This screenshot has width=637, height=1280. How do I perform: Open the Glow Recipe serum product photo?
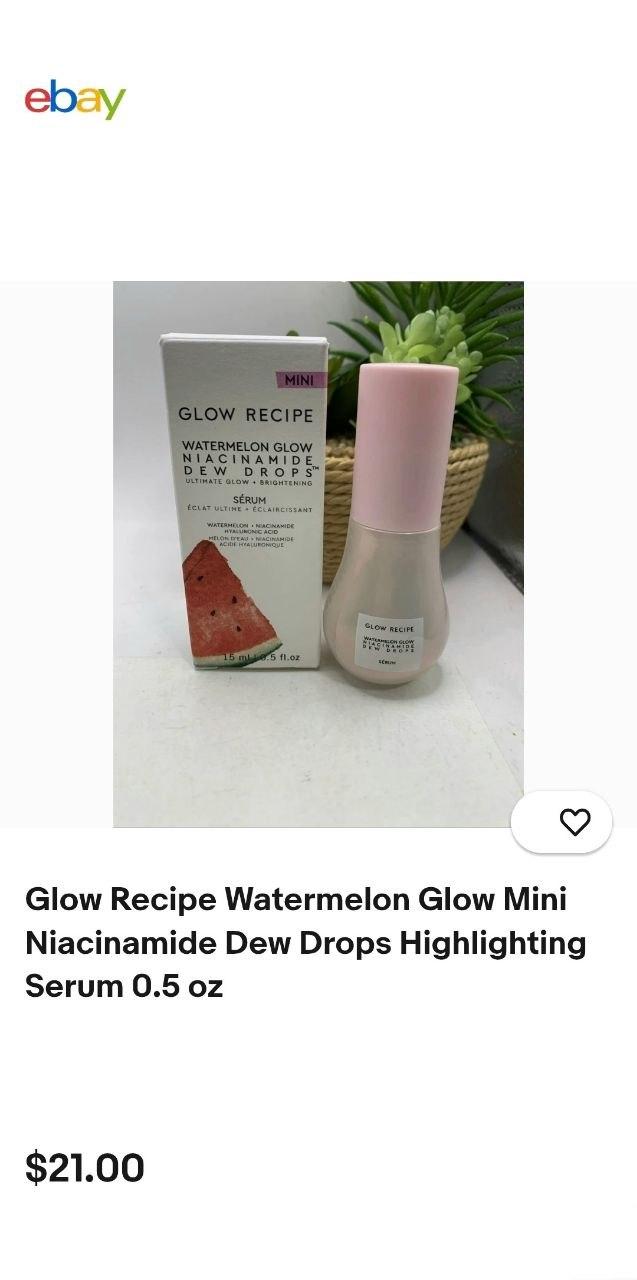click(x=318, y=554)
